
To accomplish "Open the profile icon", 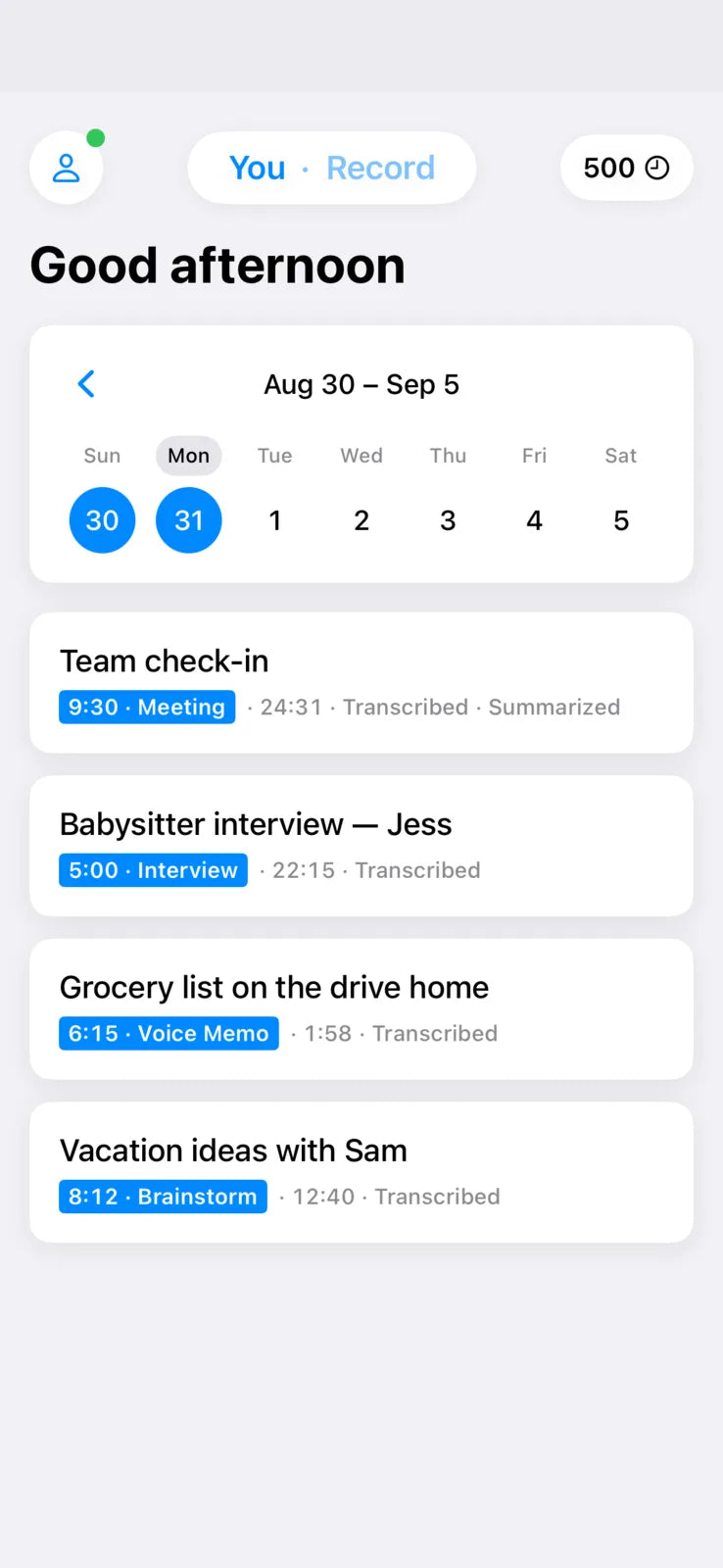I will 66,168.
